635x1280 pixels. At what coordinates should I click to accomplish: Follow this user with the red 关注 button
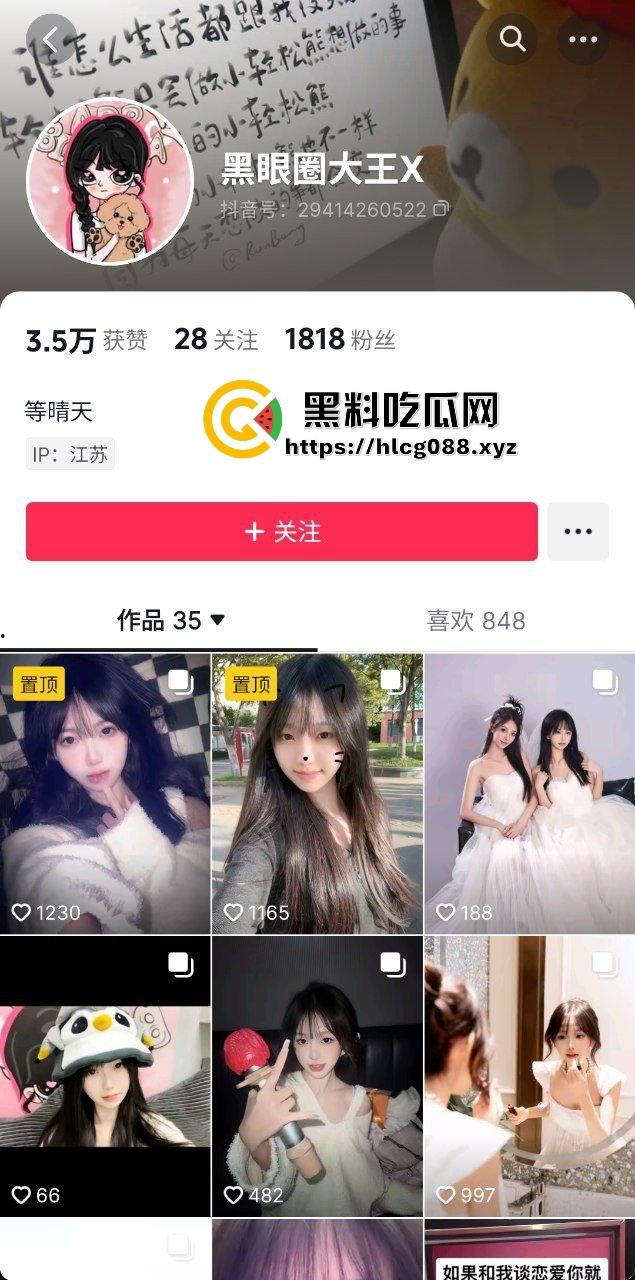282,531
